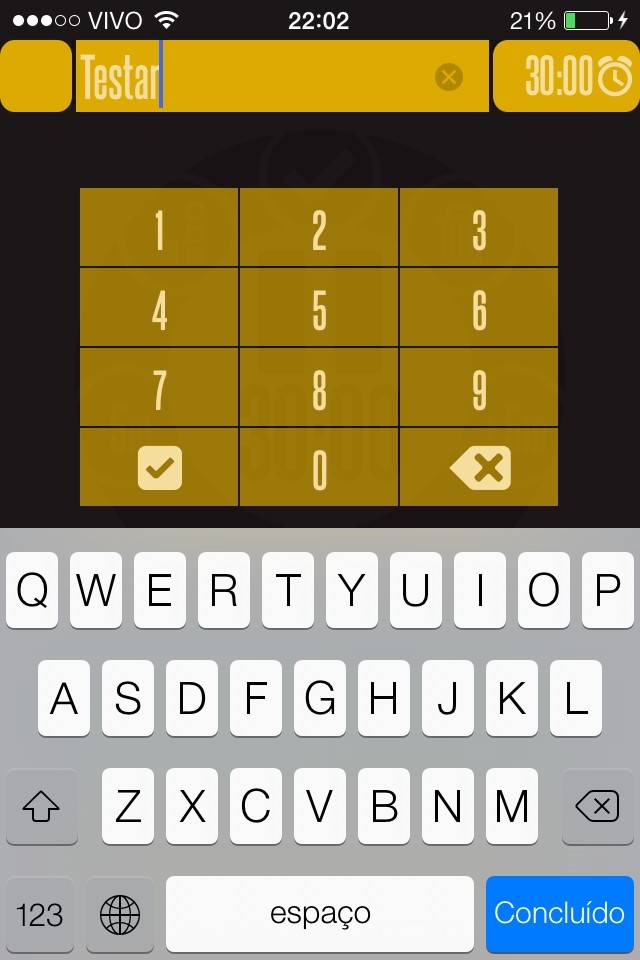Image resolution: width=640 pixels, height=960 pixels.
Task: Clear the text in the Testar field
Action: point(449,76)
